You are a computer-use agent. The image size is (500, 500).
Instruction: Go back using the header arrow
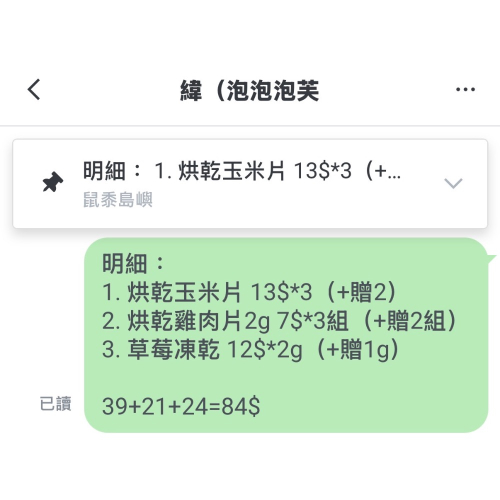tap(34, 89)
